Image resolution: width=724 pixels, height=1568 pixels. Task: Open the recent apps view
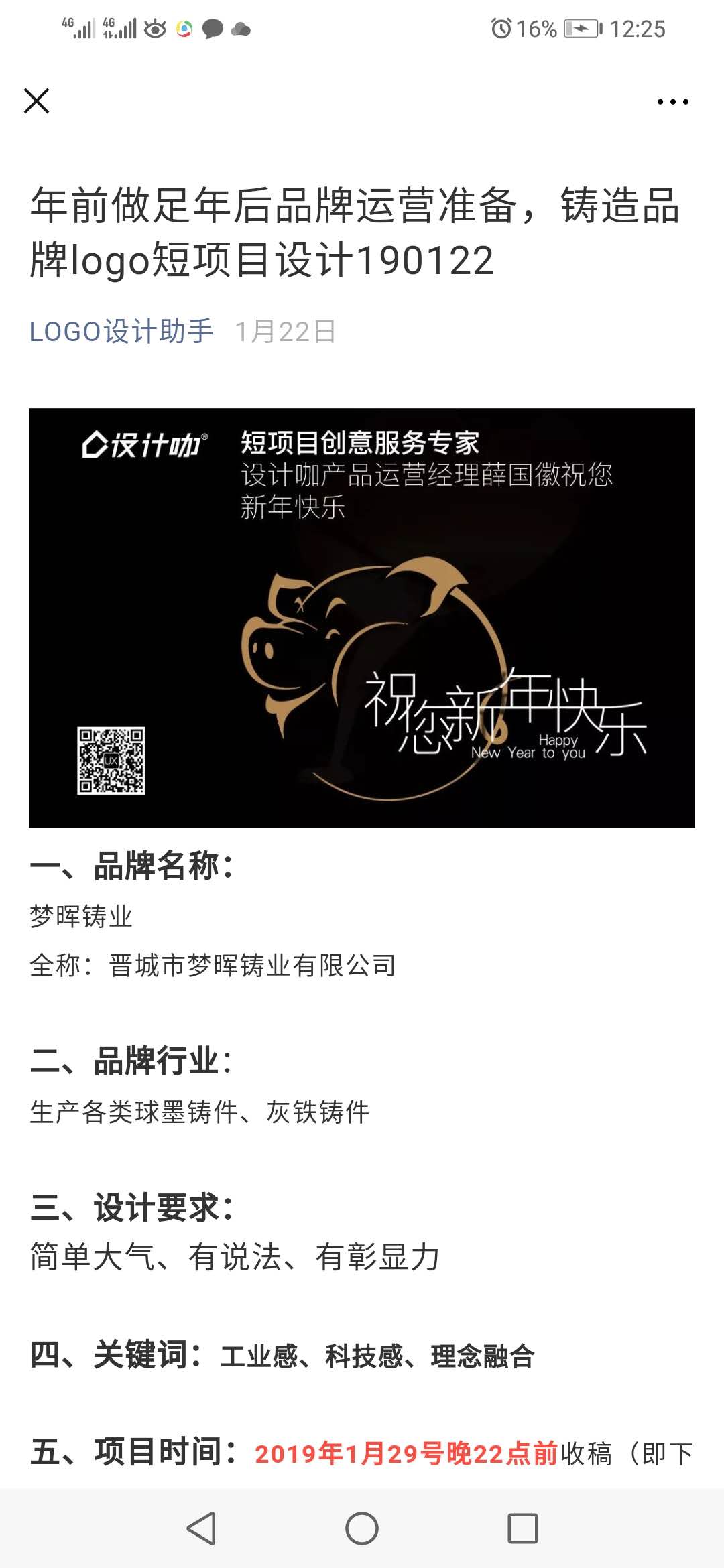point(523,1528)
